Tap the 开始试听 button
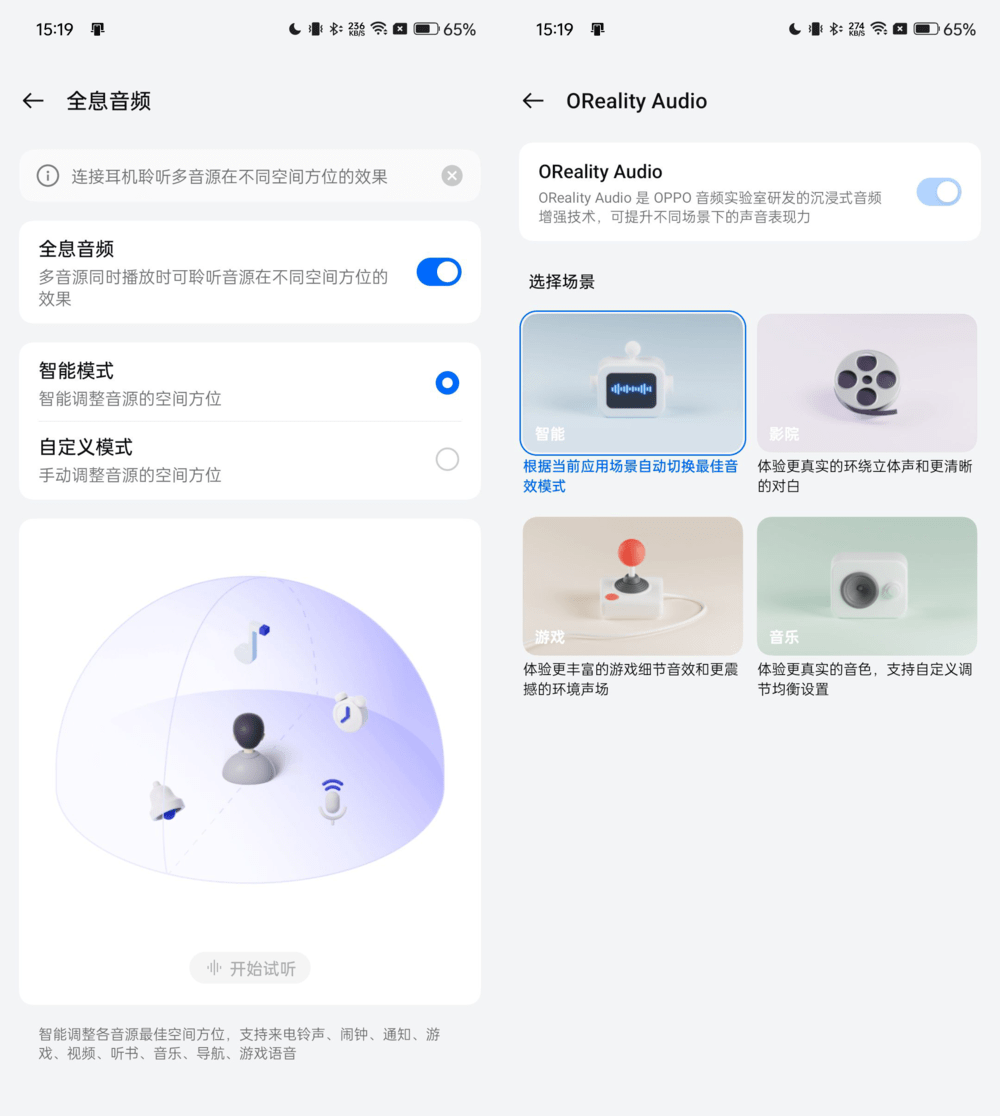Viewport: 1000px width, 1116px height. tap(250, 968)
